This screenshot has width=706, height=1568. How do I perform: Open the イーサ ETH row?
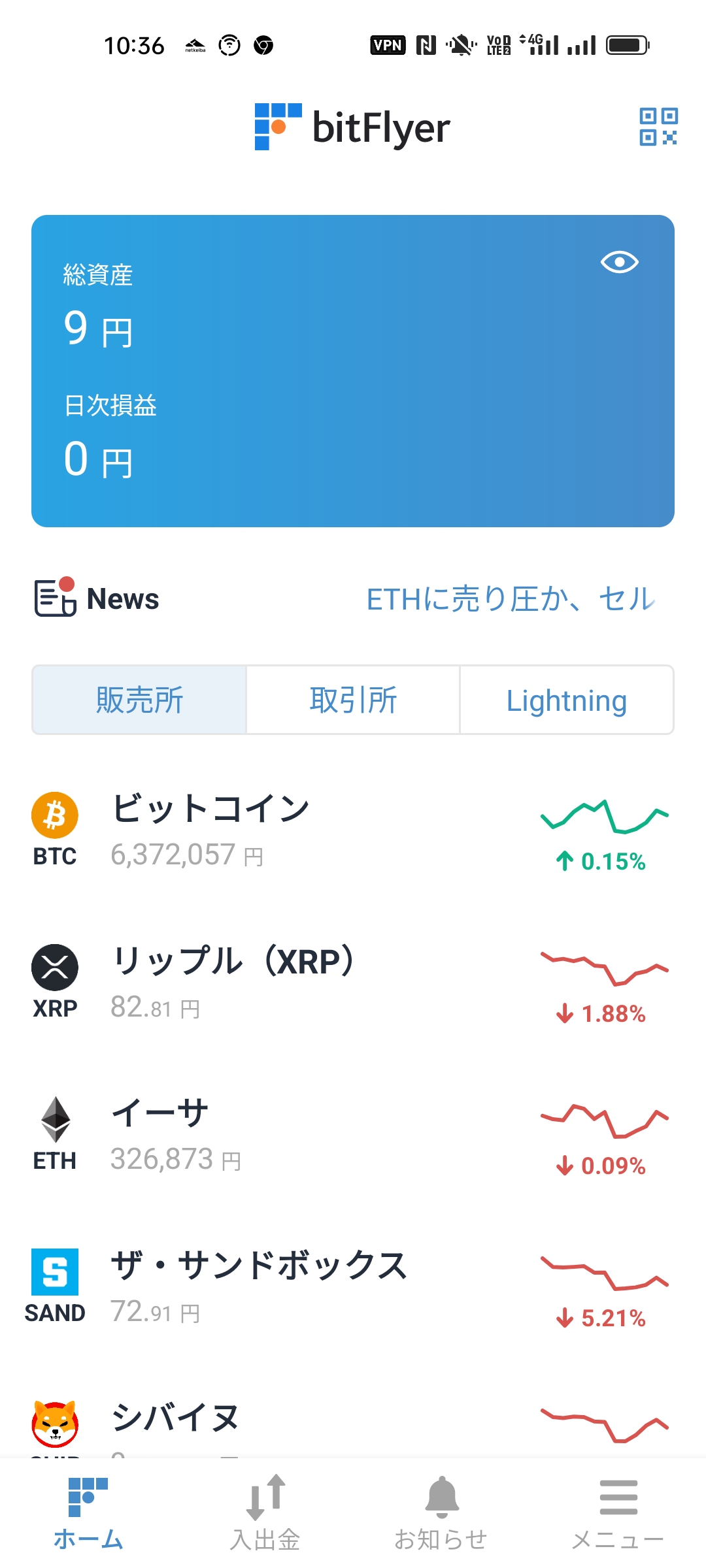pyautogui.click(x=353, y=1135)
